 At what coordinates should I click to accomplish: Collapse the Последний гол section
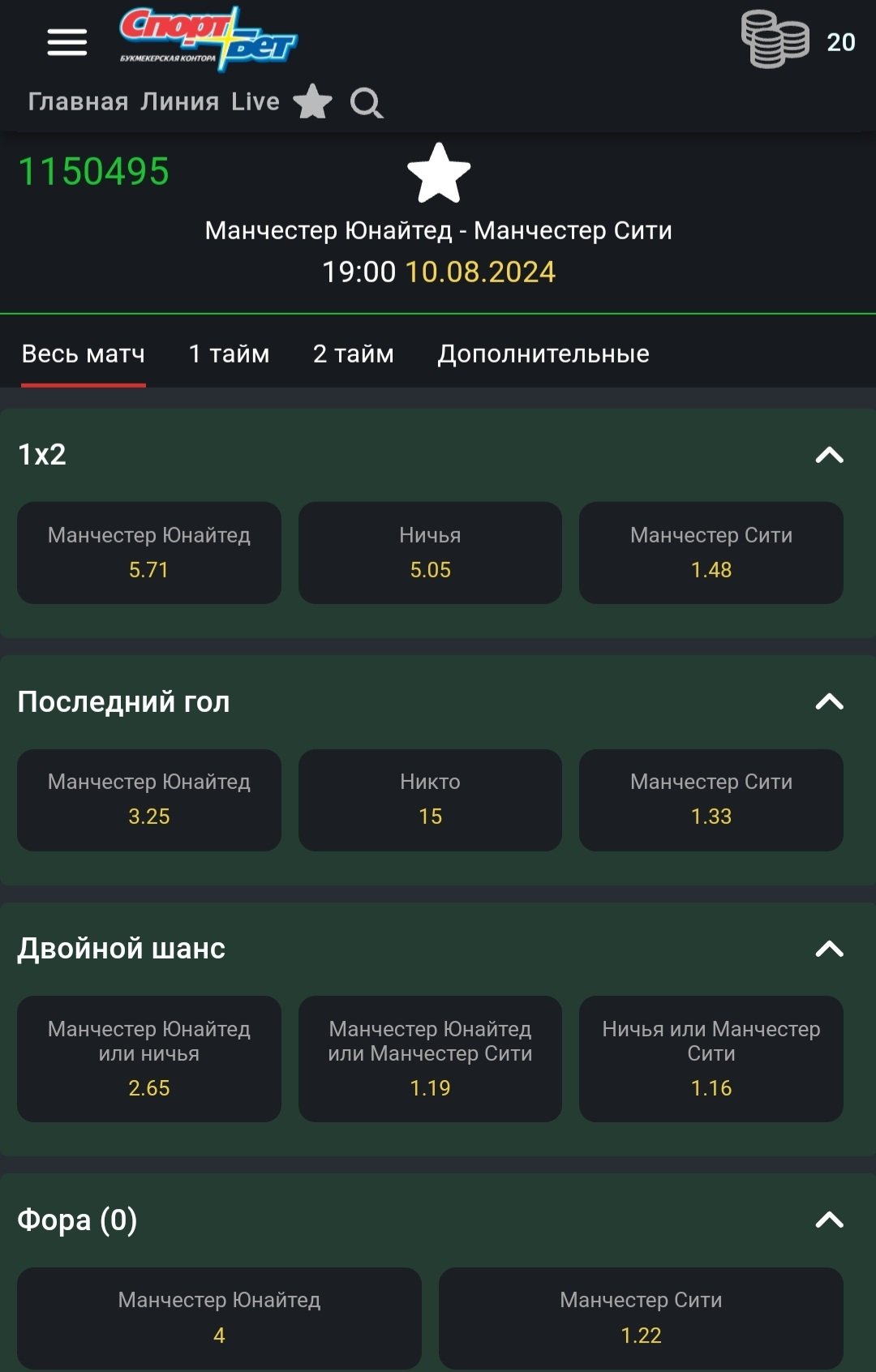829,702
